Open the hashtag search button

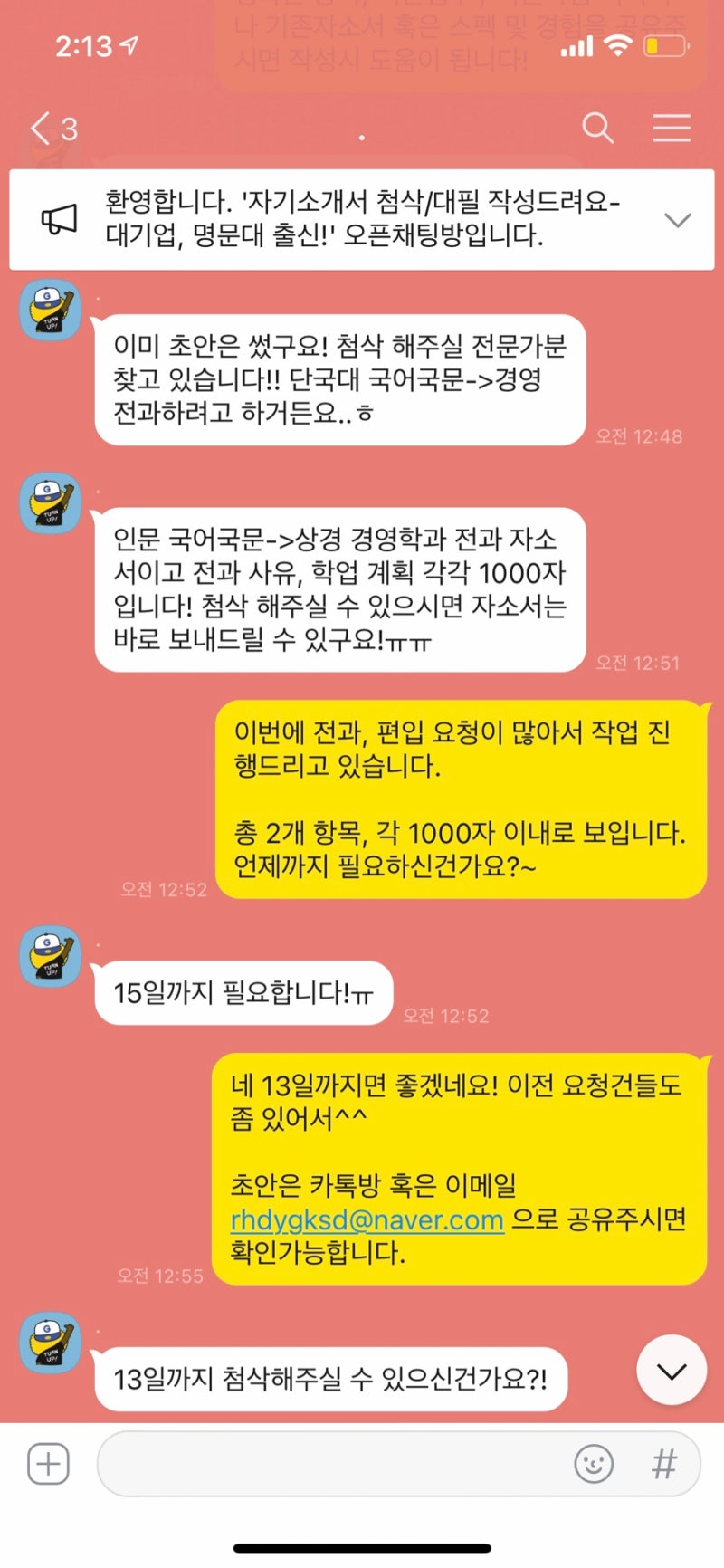tap(663, 1464)
